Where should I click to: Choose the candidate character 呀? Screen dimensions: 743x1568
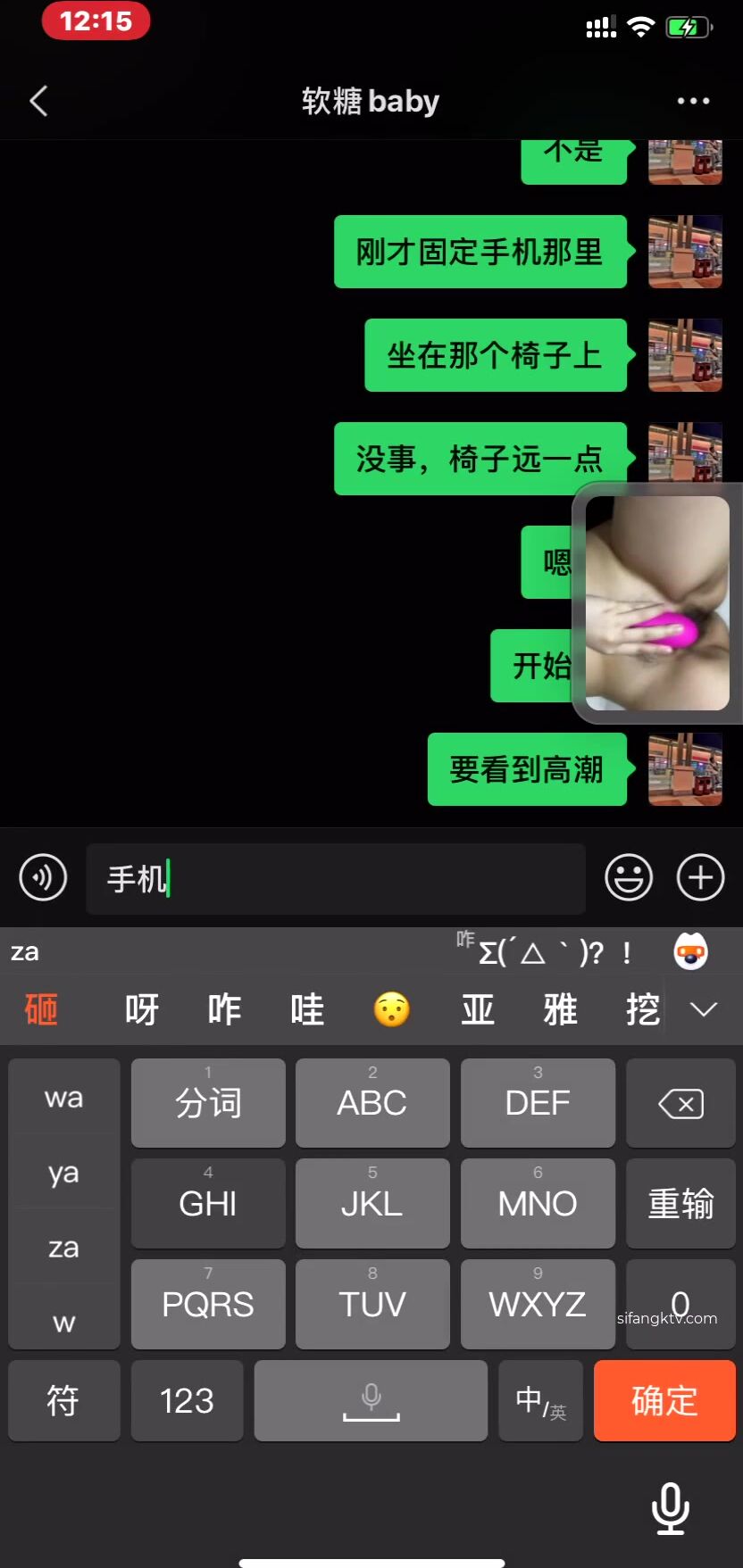coord(141,1009)
